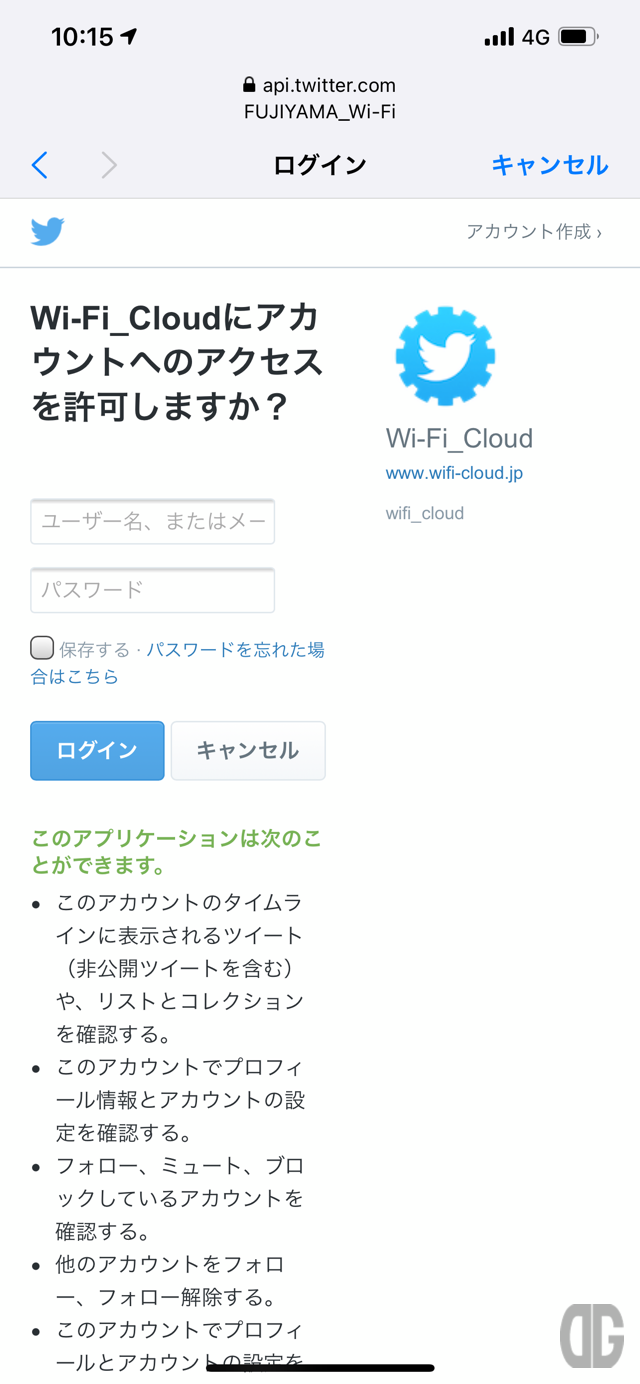
Task: Check the 保存する checkbox
Action: click(x=42, y=648)
